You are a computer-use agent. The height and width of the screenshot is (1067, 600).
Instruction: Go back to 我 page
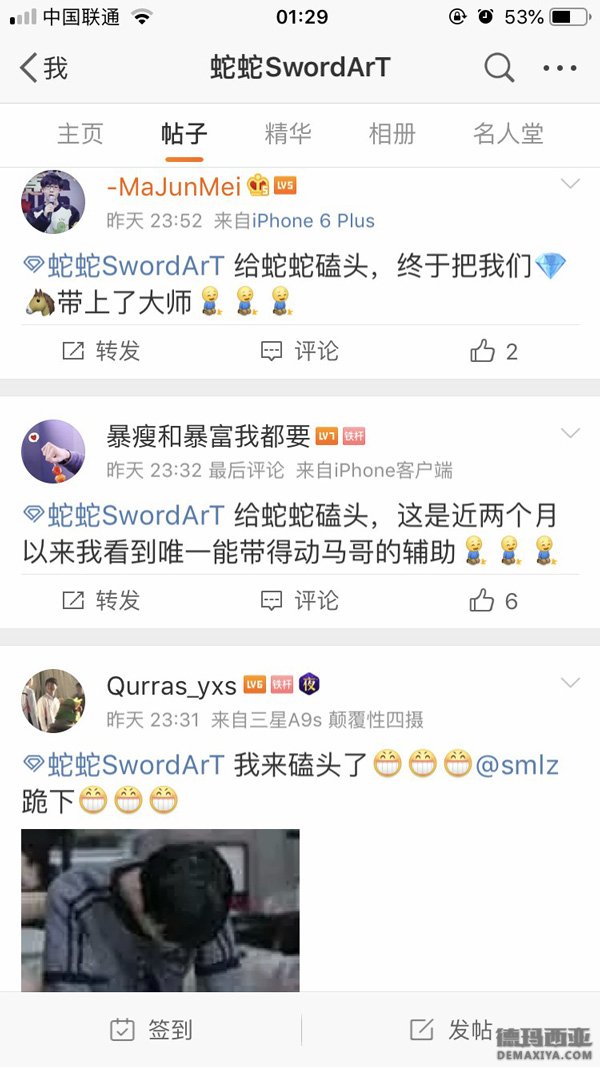[44, 68]
